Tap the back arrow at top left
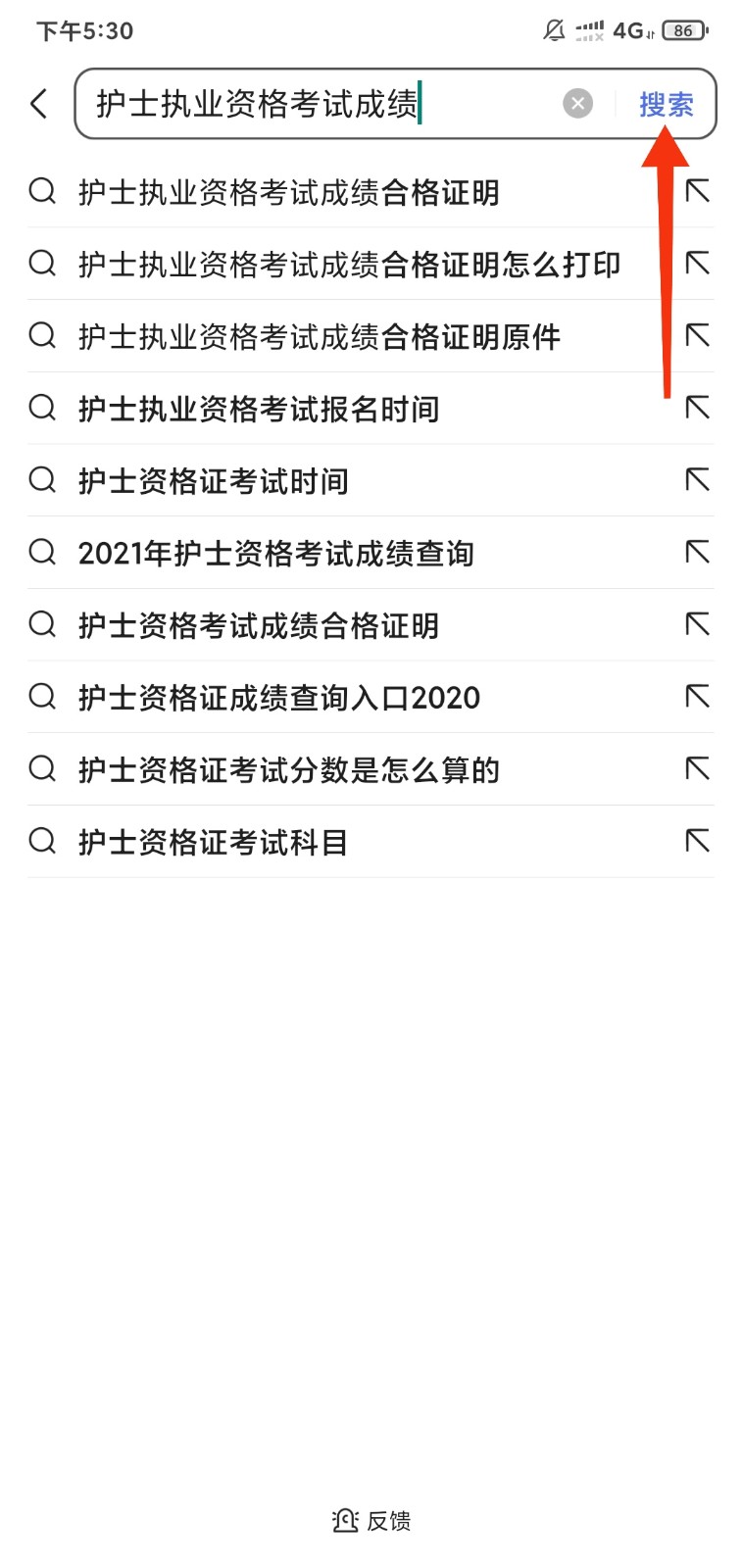The image size is (742, 1568). [38, 103]
